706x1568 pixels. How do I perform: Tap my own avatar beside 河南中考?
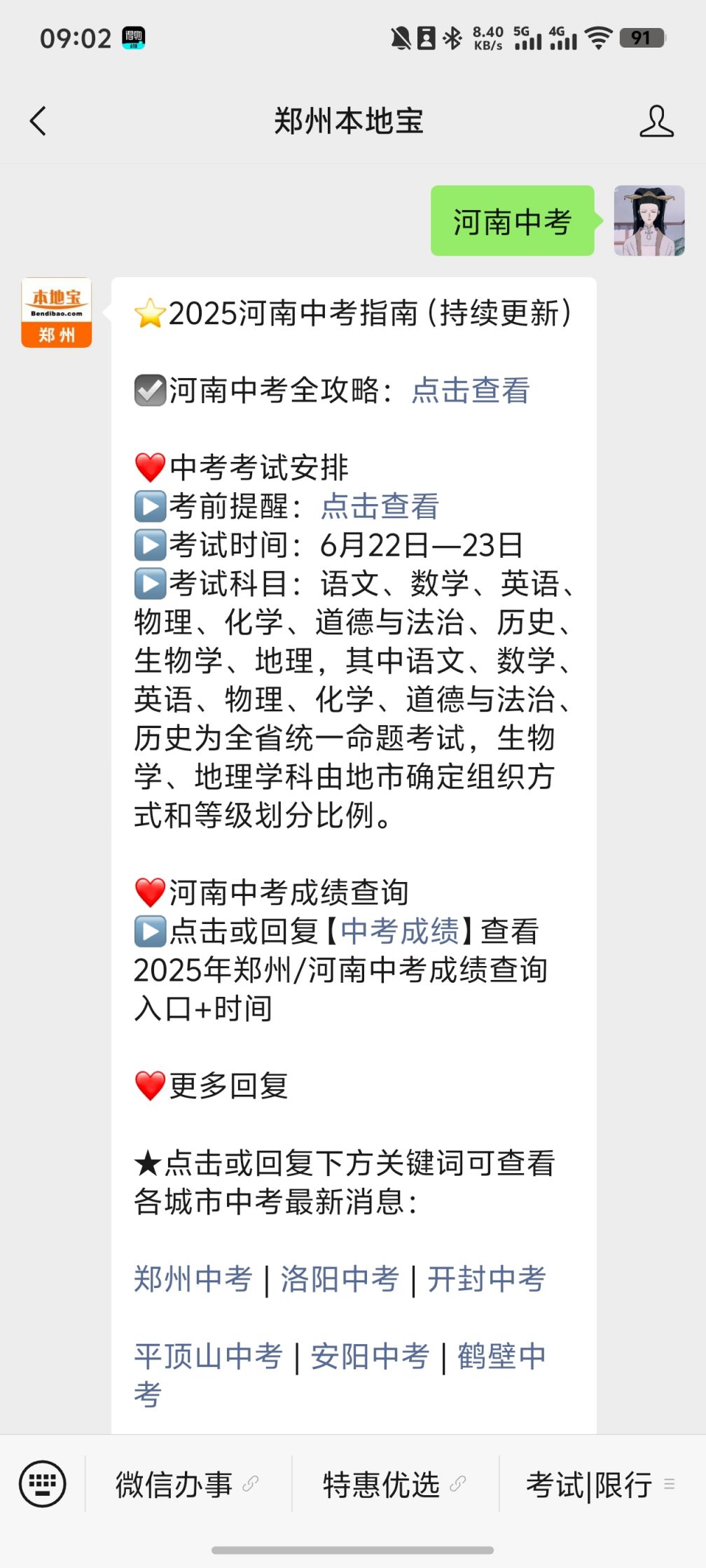point(649,220)
